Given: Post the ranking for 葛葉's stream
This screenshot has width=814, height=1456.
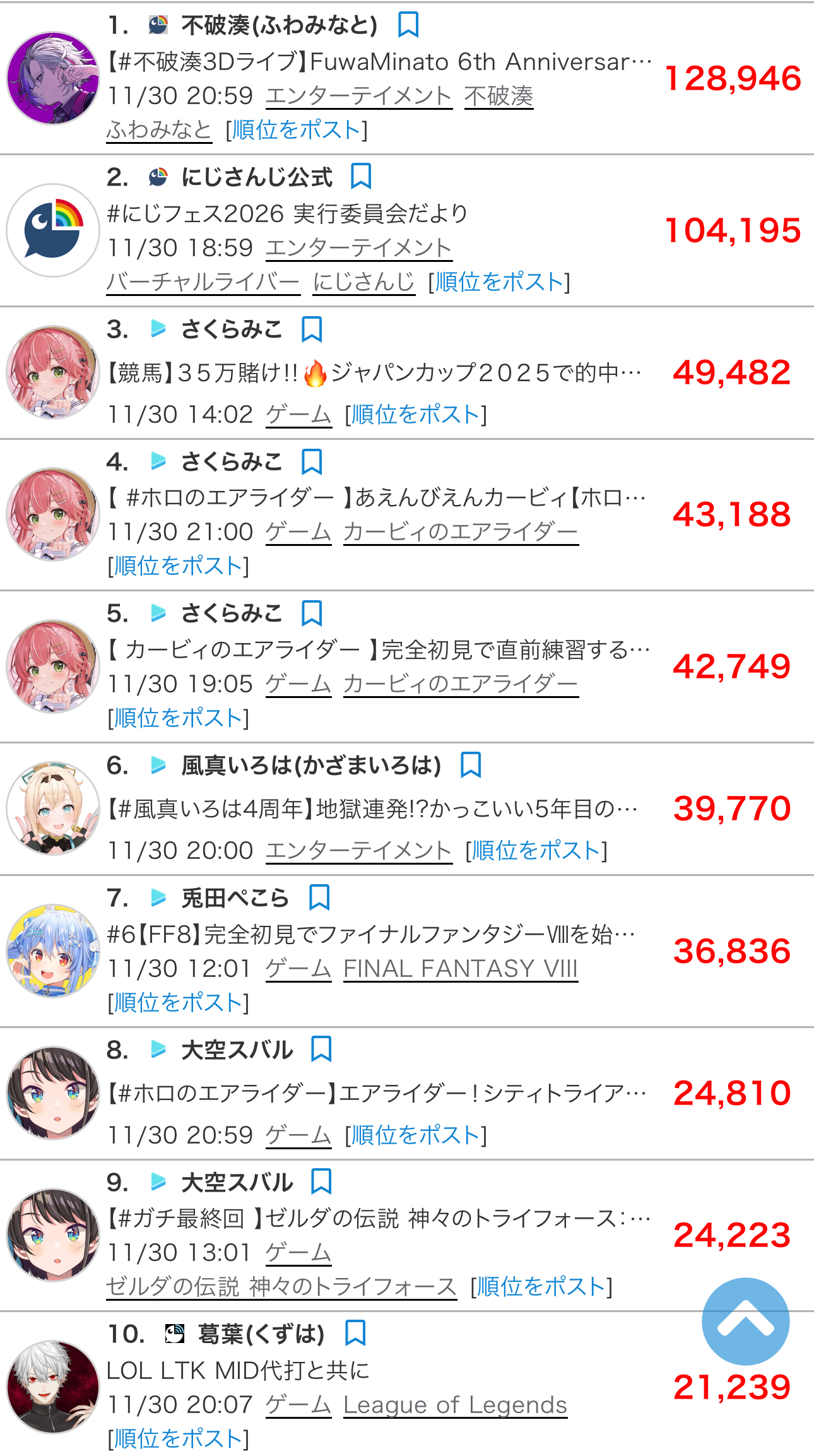Looking at the screenshot, I should click(179, 1438).
